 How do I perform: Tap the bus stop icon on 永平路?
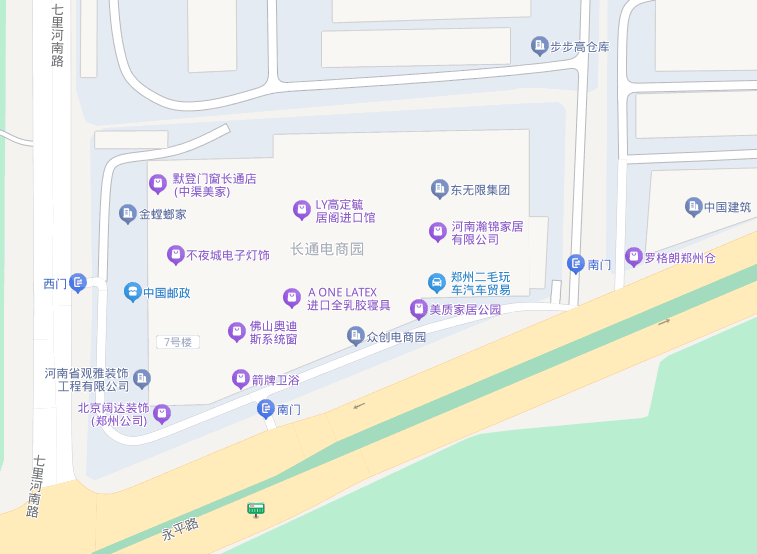256,510
